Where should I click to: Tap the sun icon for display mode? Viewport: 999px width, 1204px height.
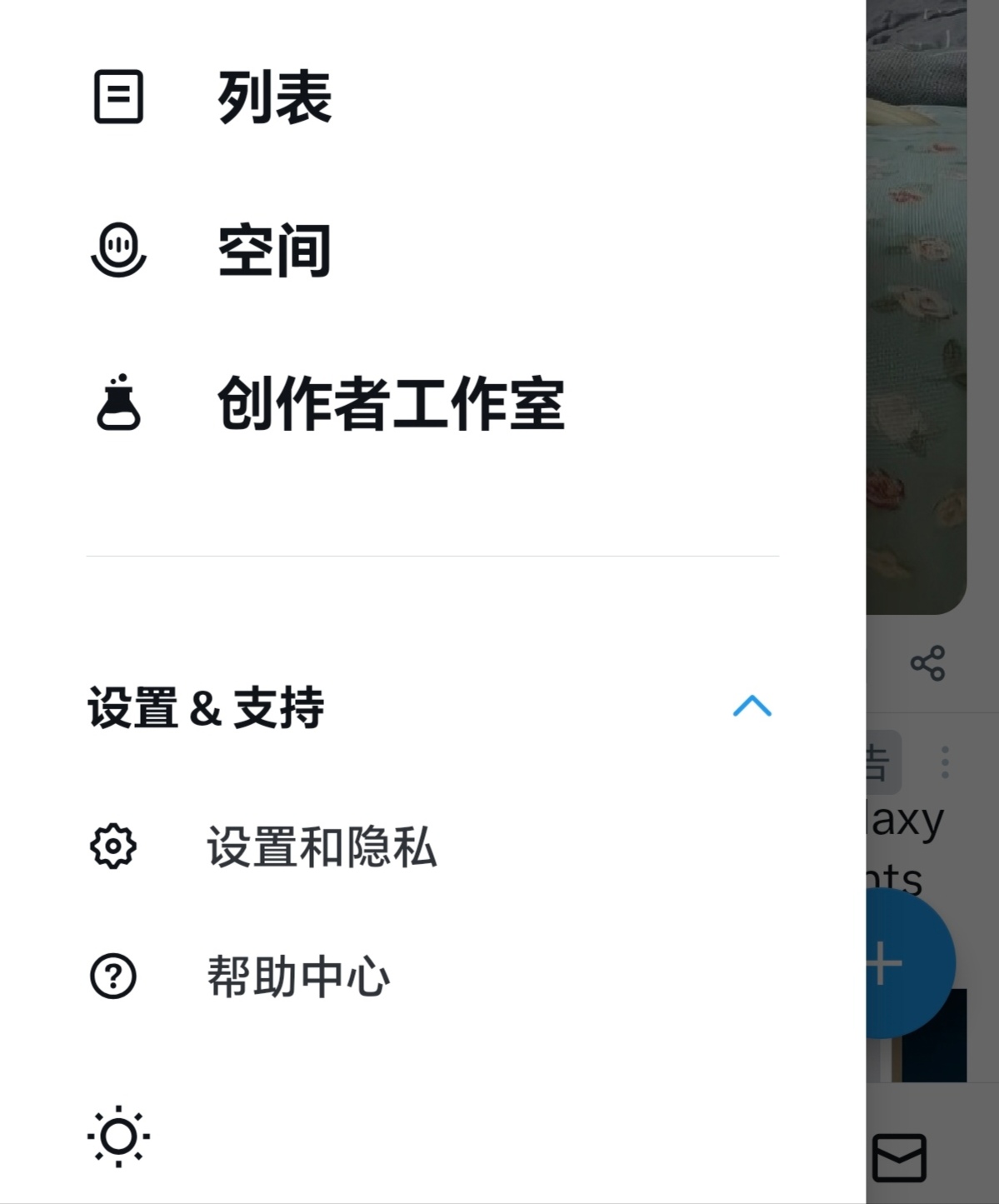pos(118,1136)
